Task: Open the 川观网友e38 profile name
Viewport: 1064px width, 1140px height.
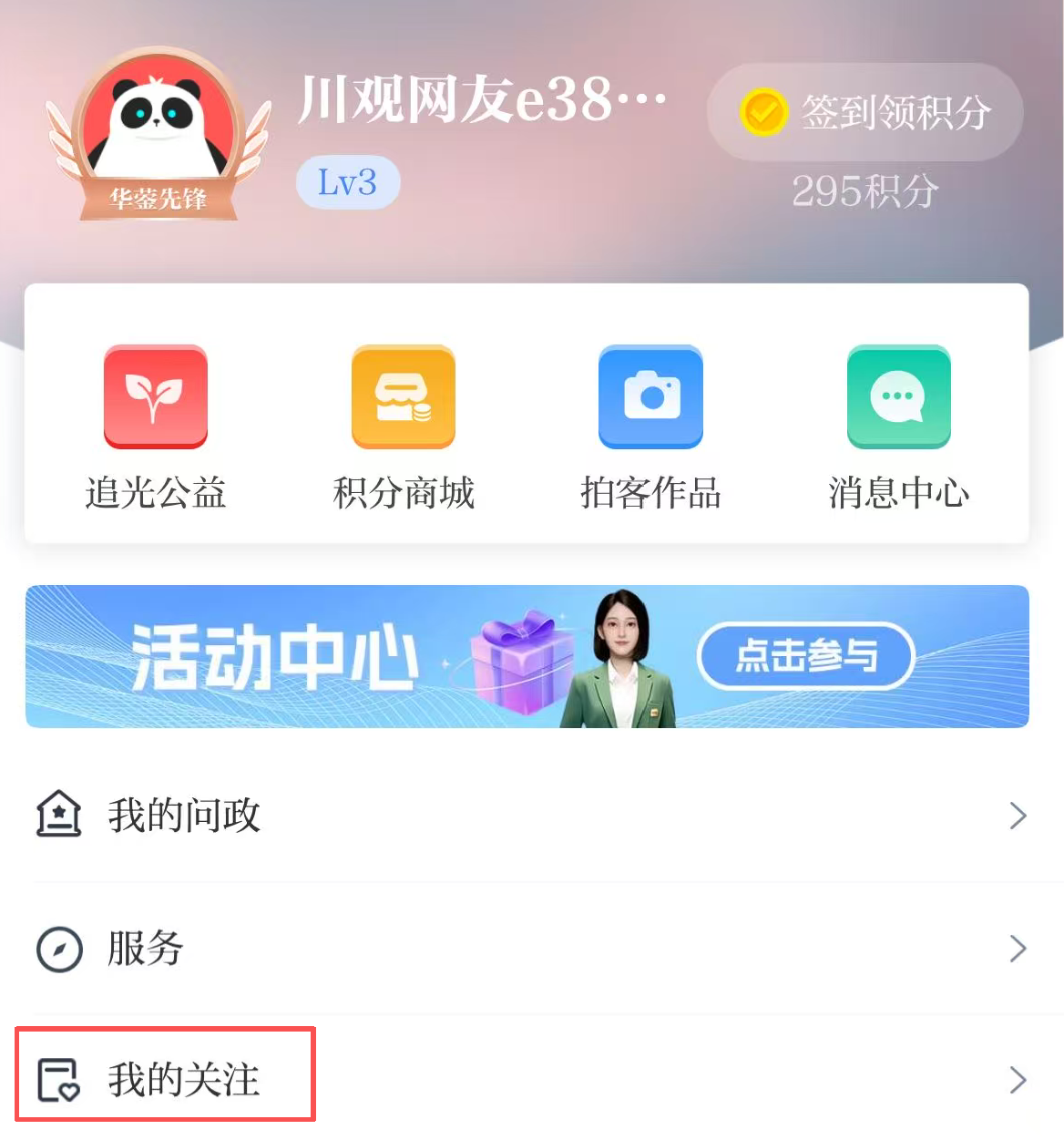Action: [x=481, y=98]
